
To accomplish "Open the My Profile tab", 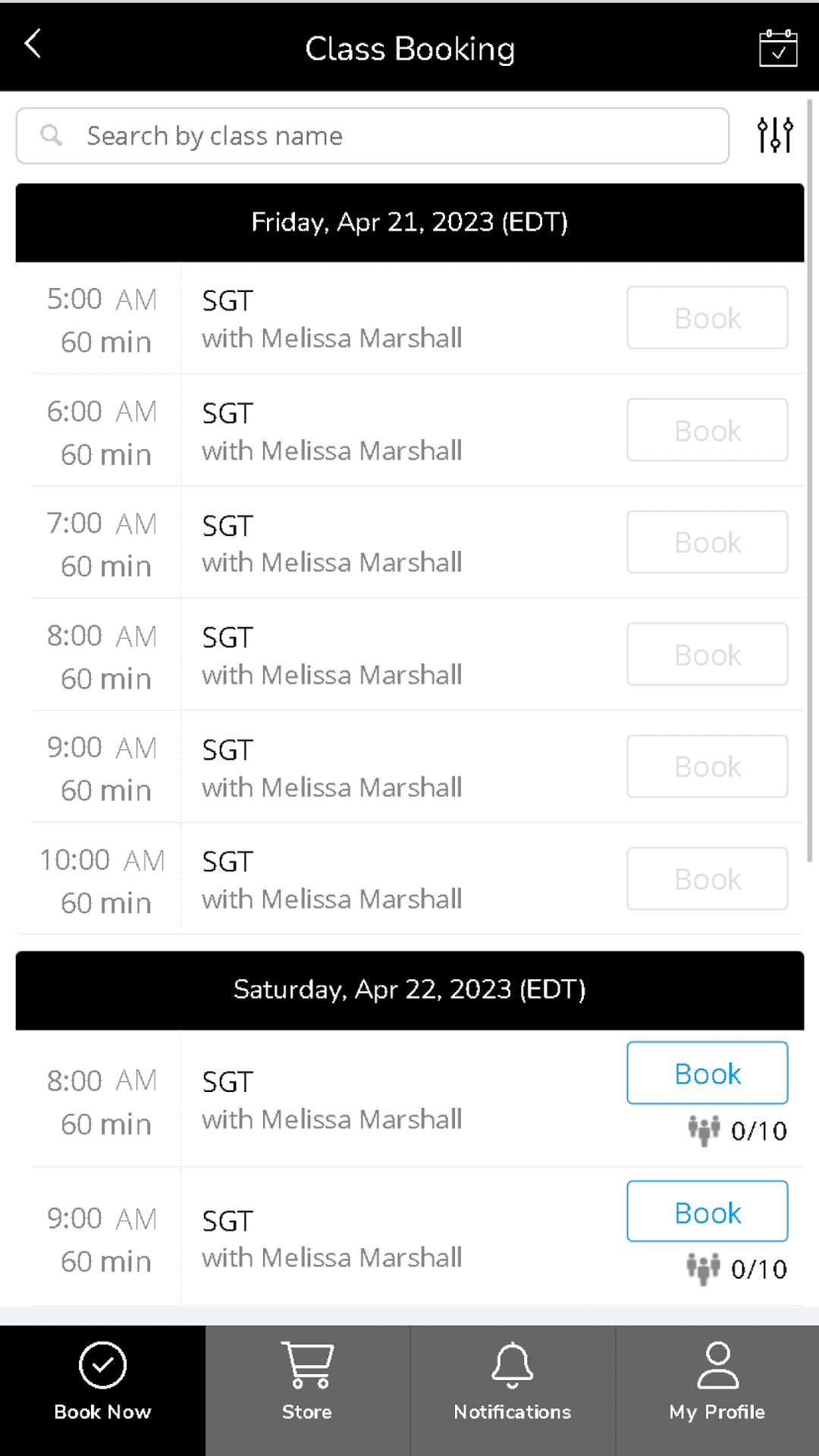I will [717, 1390].
